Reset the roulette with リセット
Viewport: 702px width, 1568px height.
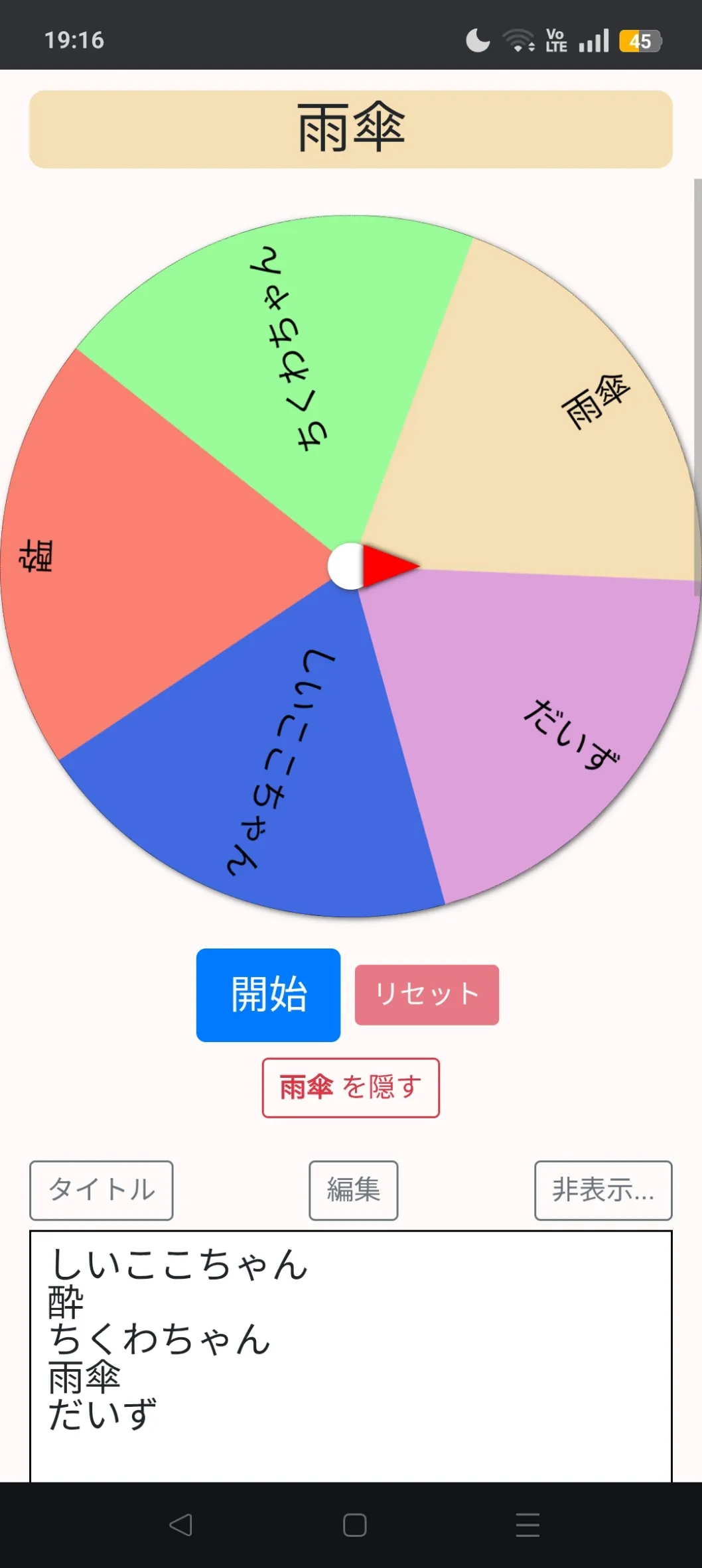tap(427, 994)
